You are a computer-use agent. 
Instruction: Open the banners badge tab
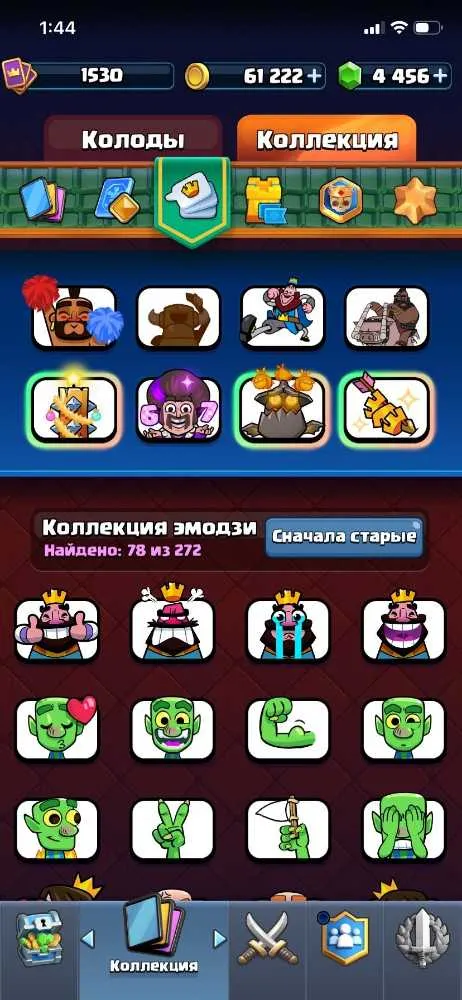pos(341,200)
